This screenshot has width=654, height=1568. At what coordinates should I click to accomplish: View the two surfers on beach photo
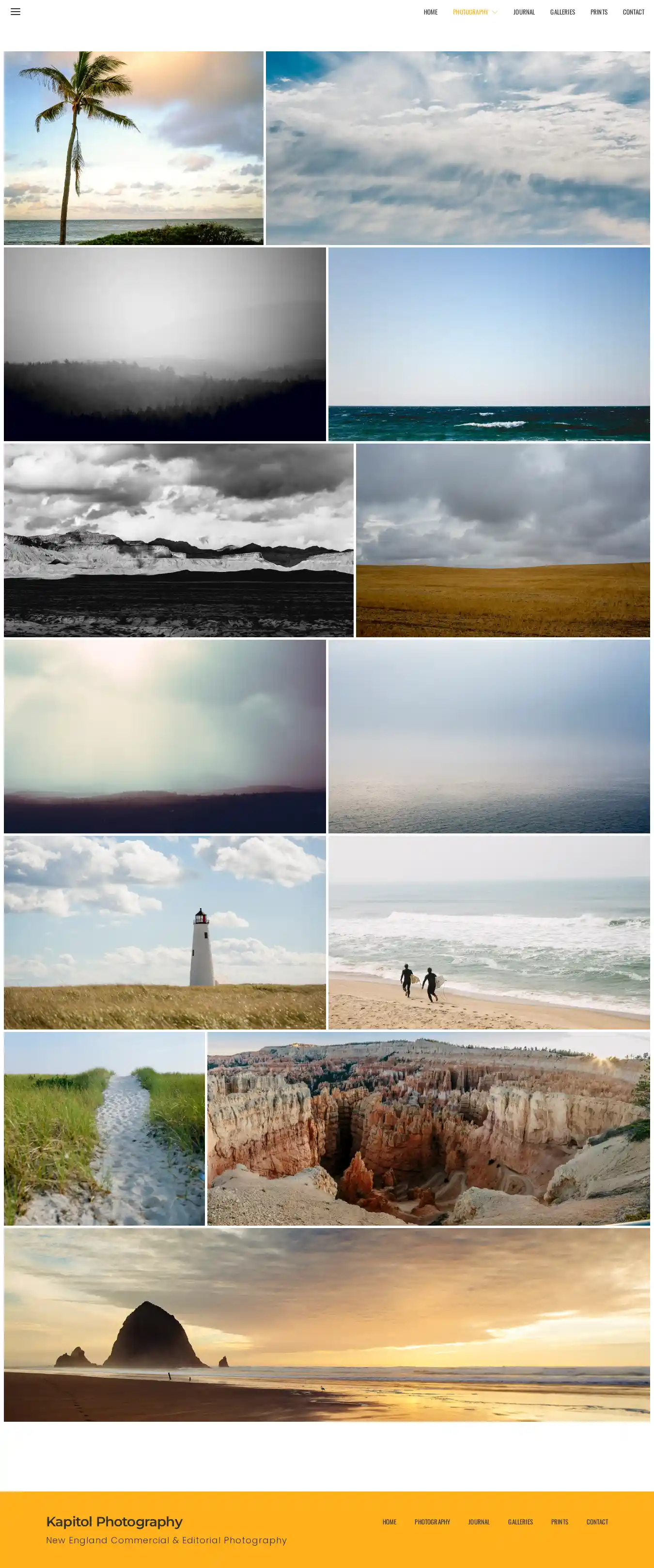pos(488,932)
